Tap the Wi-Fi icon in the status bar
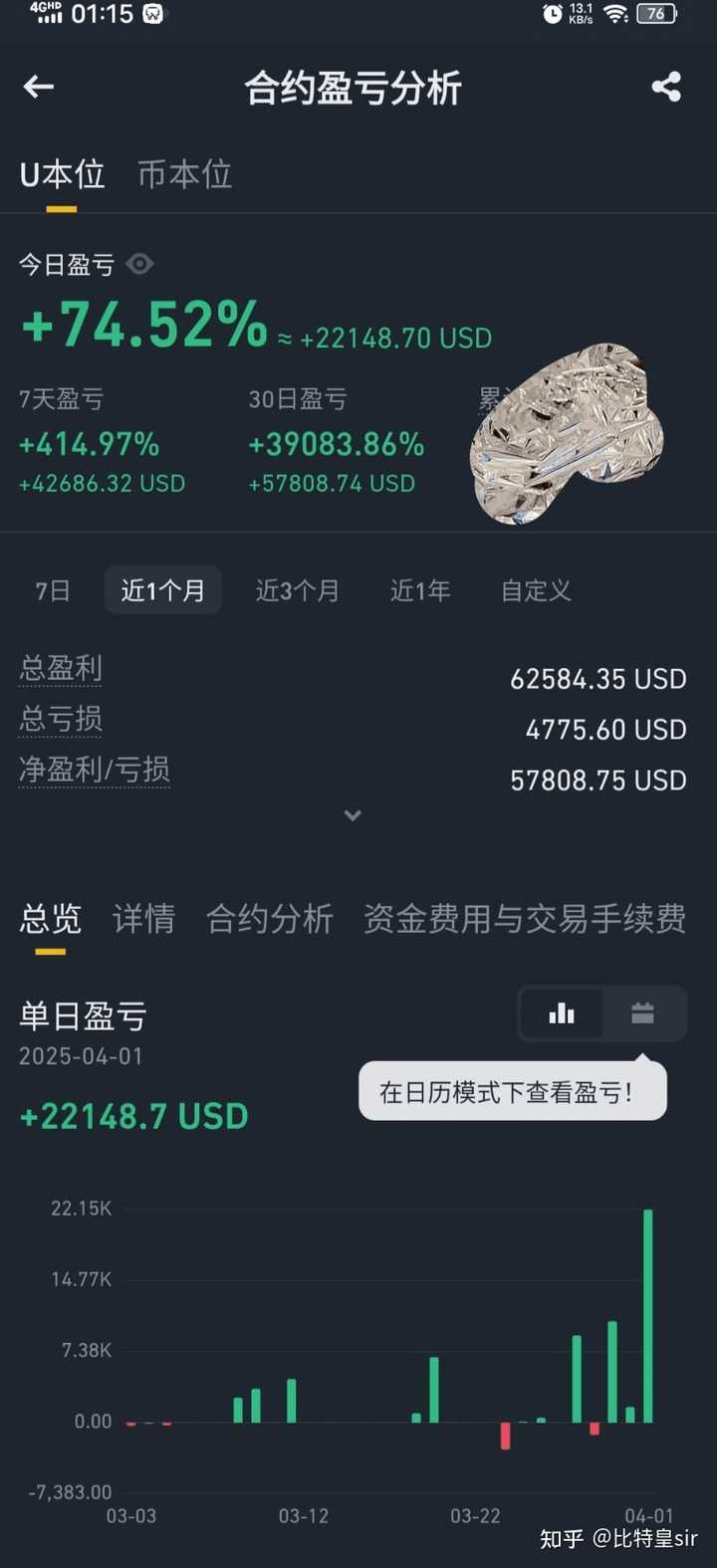Viewport: 717px width, 1568px height. pos(615,15)
